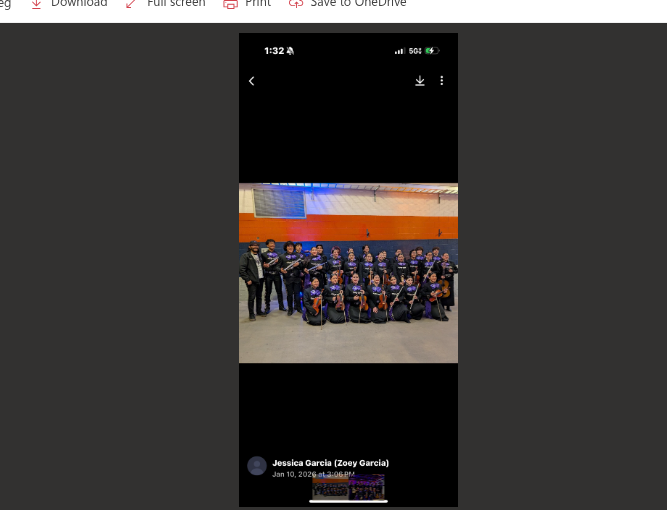Download the image file
Image resolution: width=667 pixels, height=510 pixels.
coord(70,4)
